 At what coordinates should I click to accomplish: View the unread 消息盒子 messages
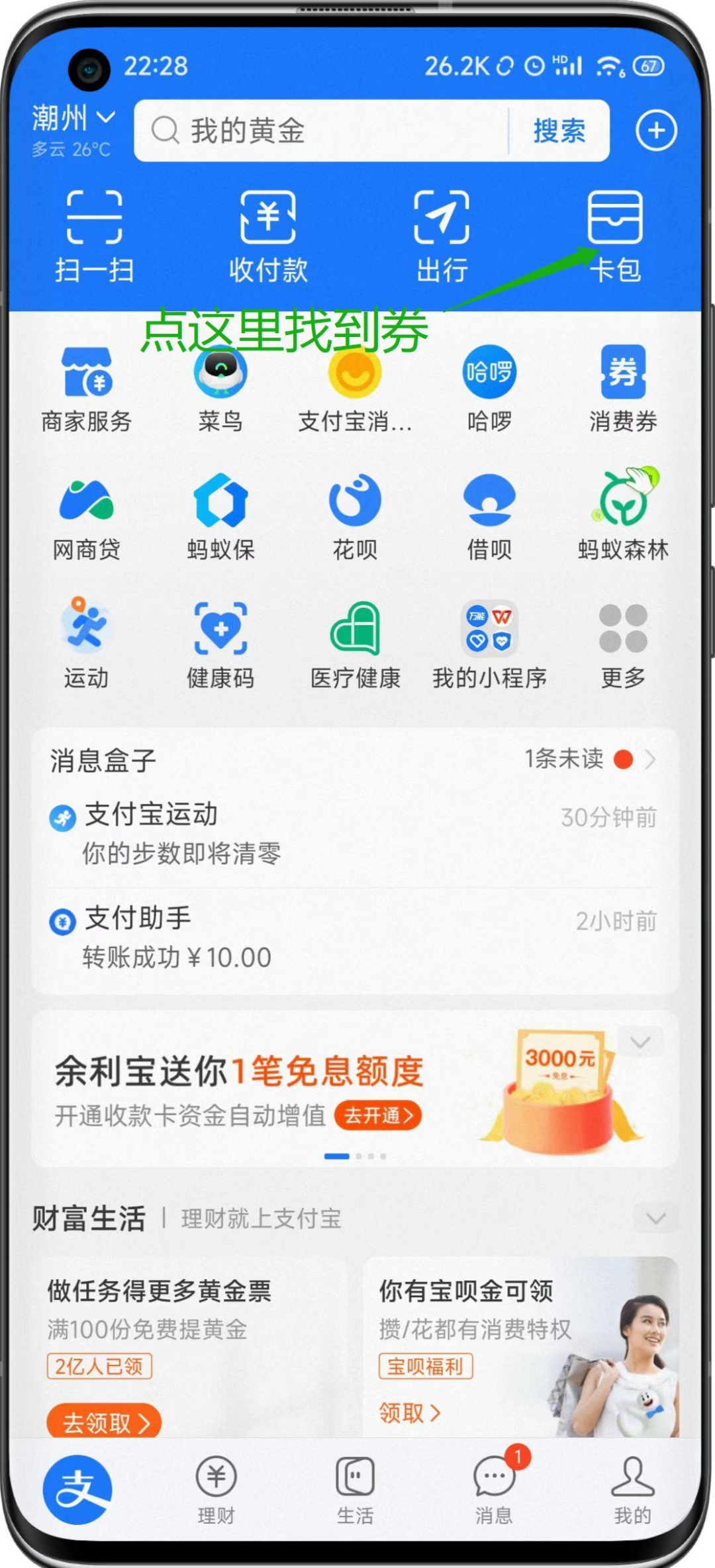coord(591,759)
